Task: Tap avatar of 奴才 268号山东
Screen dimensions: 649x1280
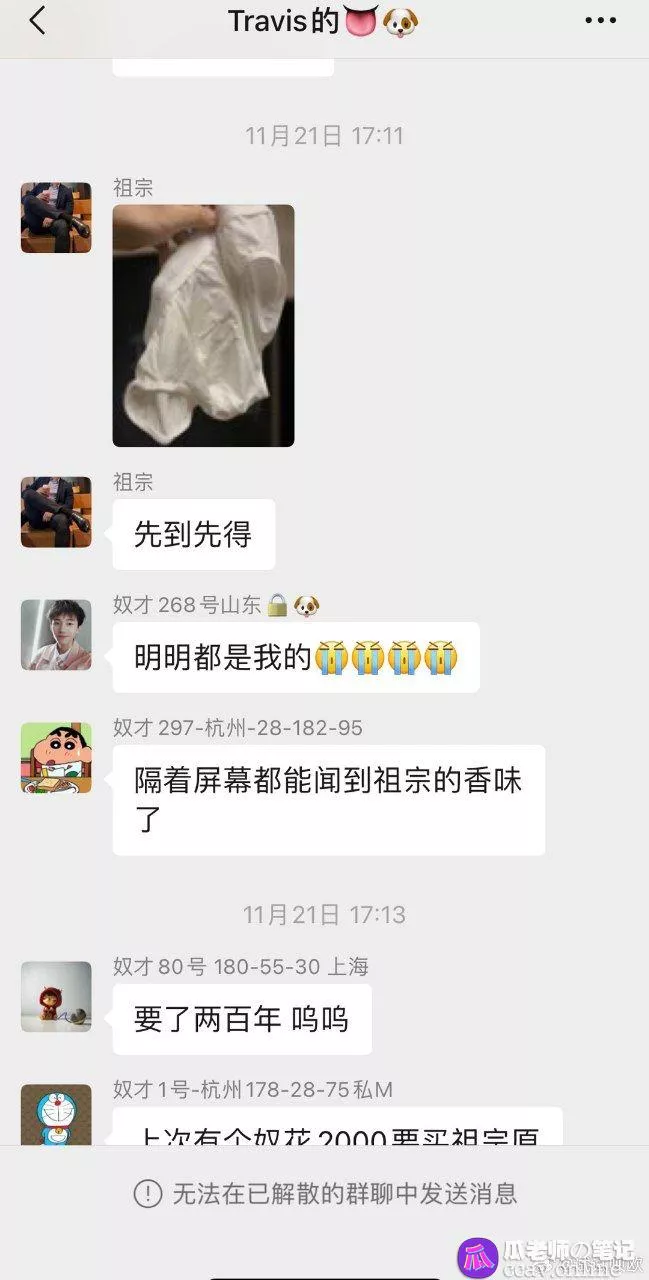Action: (x=56, y=634)
